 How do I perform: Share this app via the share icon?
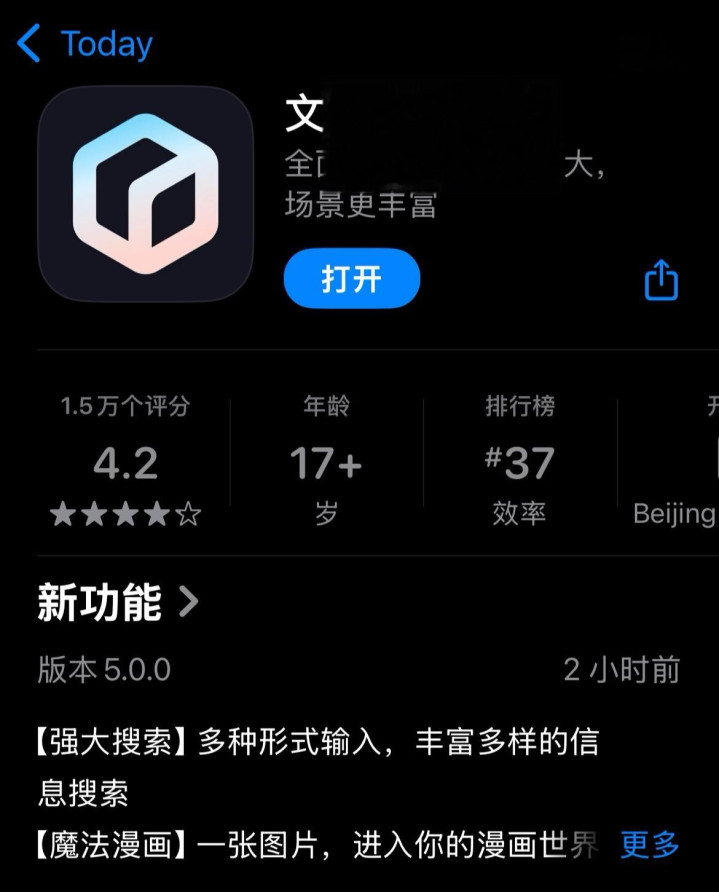coord(661,279)
